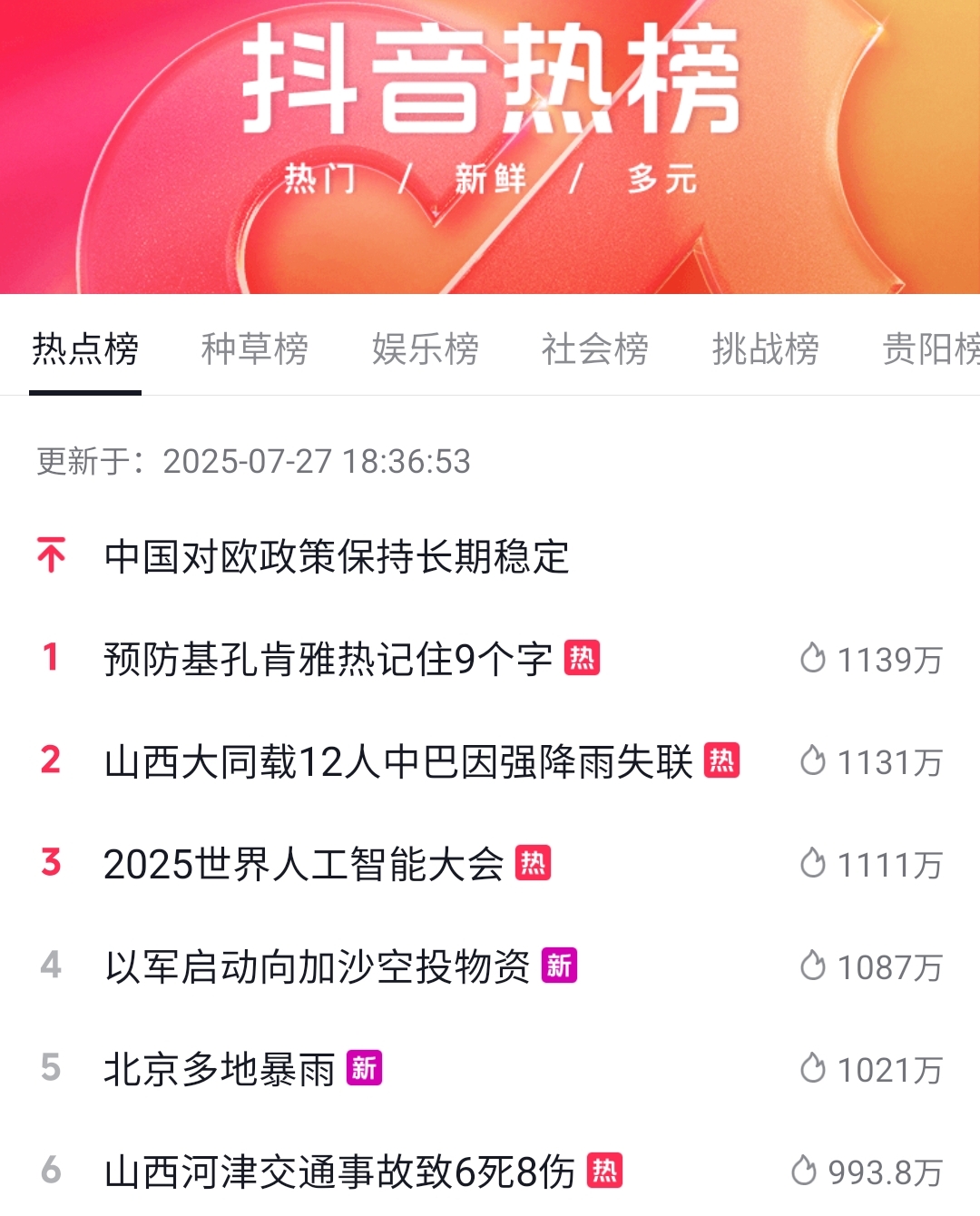Switch to the 热点榜 tab
The image size is (980, 1216).
pyautogui.click(x=85, y=349)
